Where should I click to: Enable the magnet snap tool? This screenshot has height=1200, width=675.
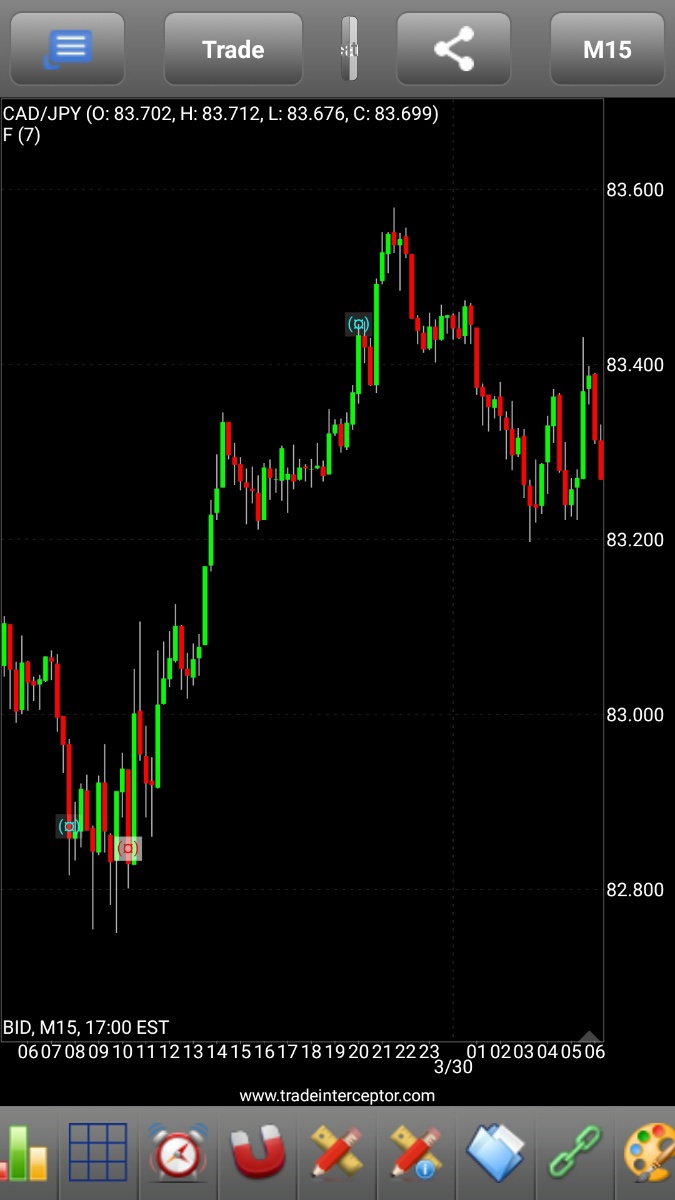pyautogui.click(x=258, y=1153)
